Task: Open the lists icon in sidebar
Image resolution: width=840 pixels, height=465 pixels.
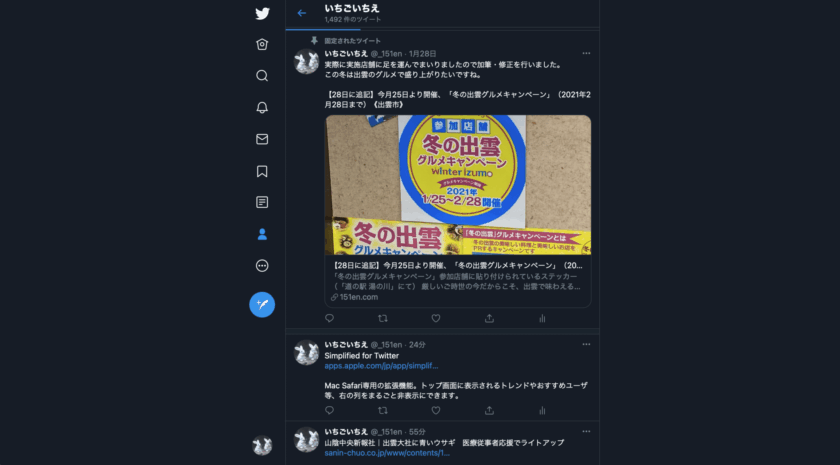Action: [x=262, y=202]
